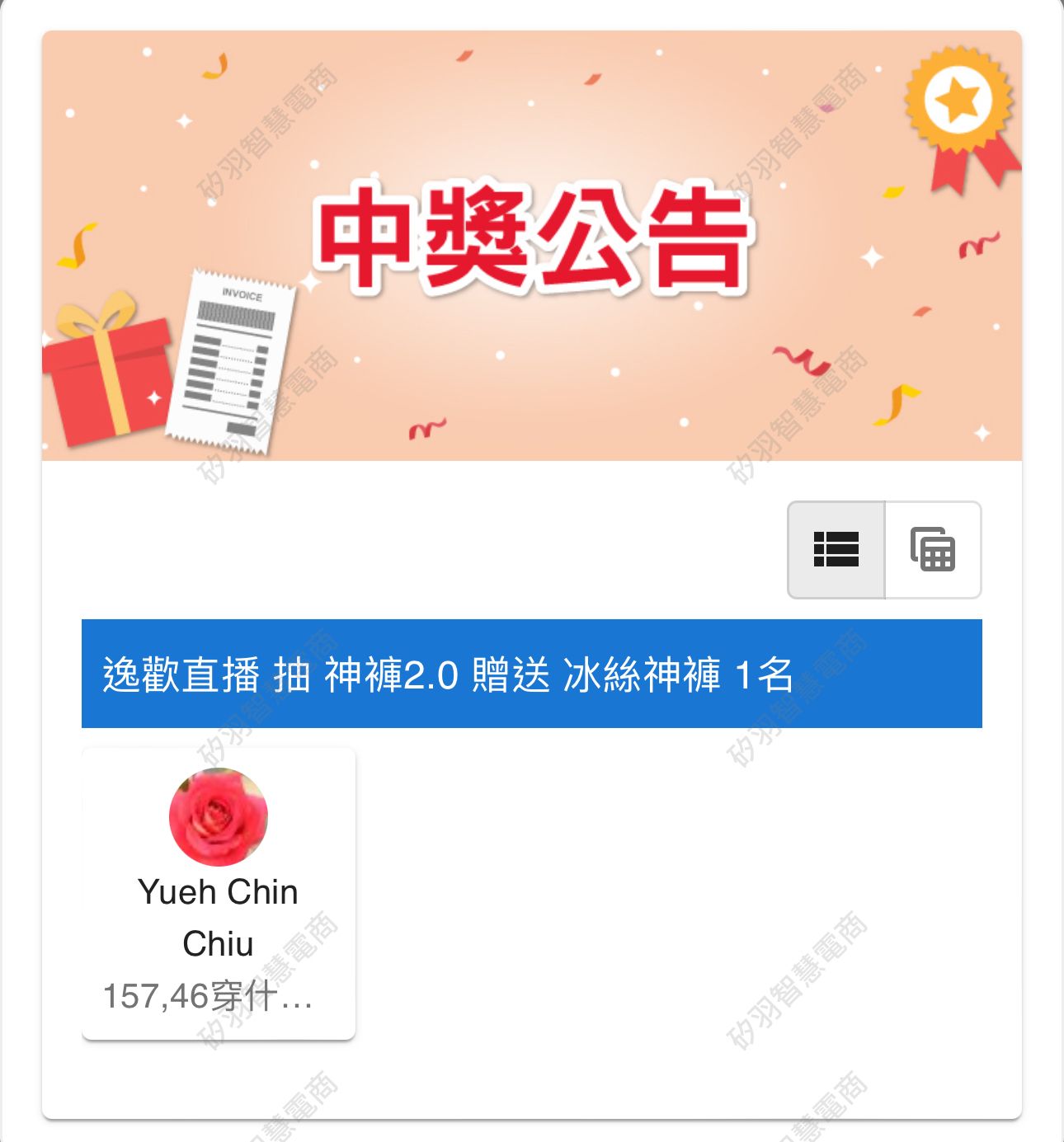Switch to the grid table view
This screenshot has height=1142, width=1064.
click(x=933, y=550)
